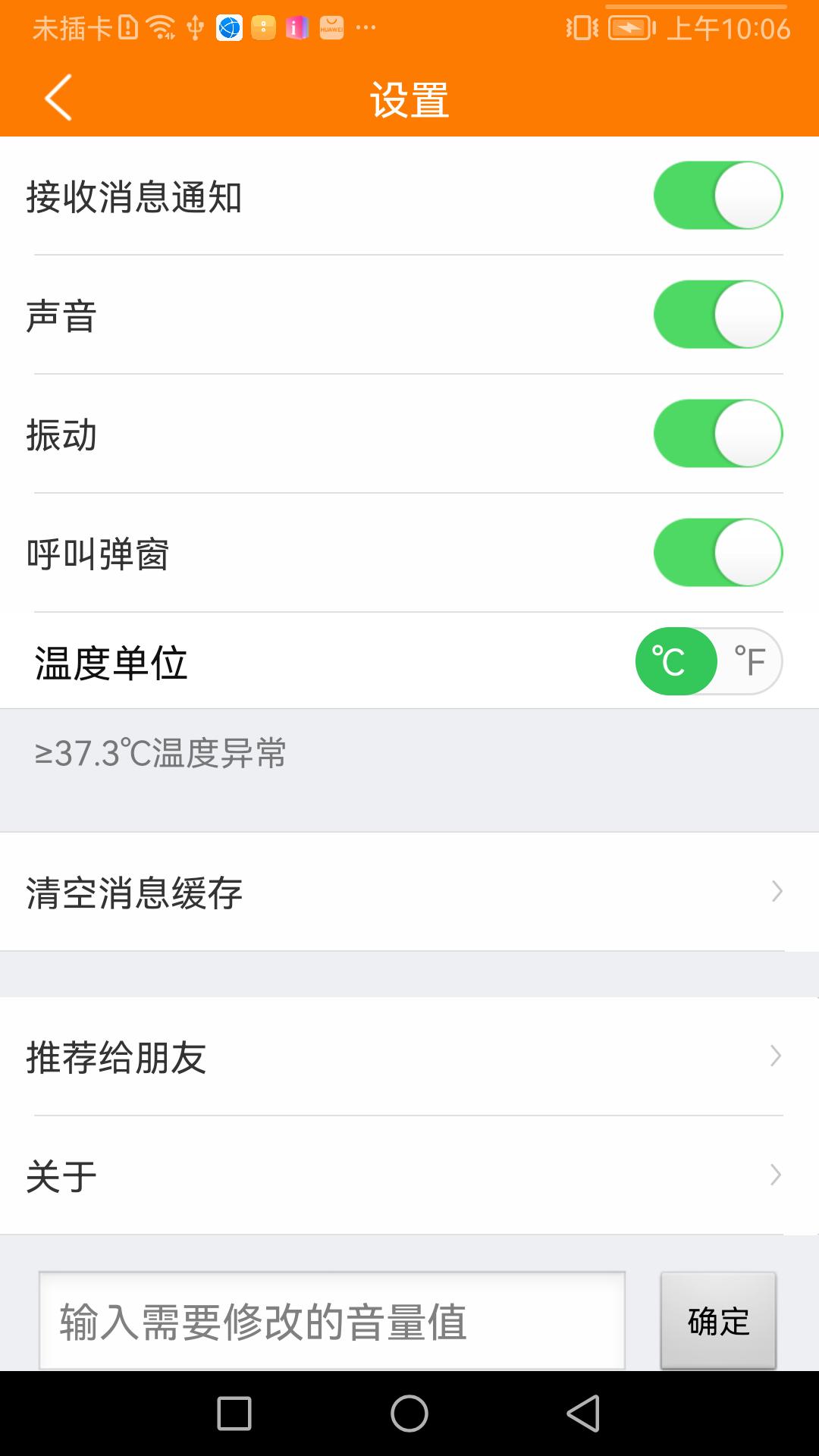
Task: Disable the 接收消息通知 switch
Action: (717, 195)
